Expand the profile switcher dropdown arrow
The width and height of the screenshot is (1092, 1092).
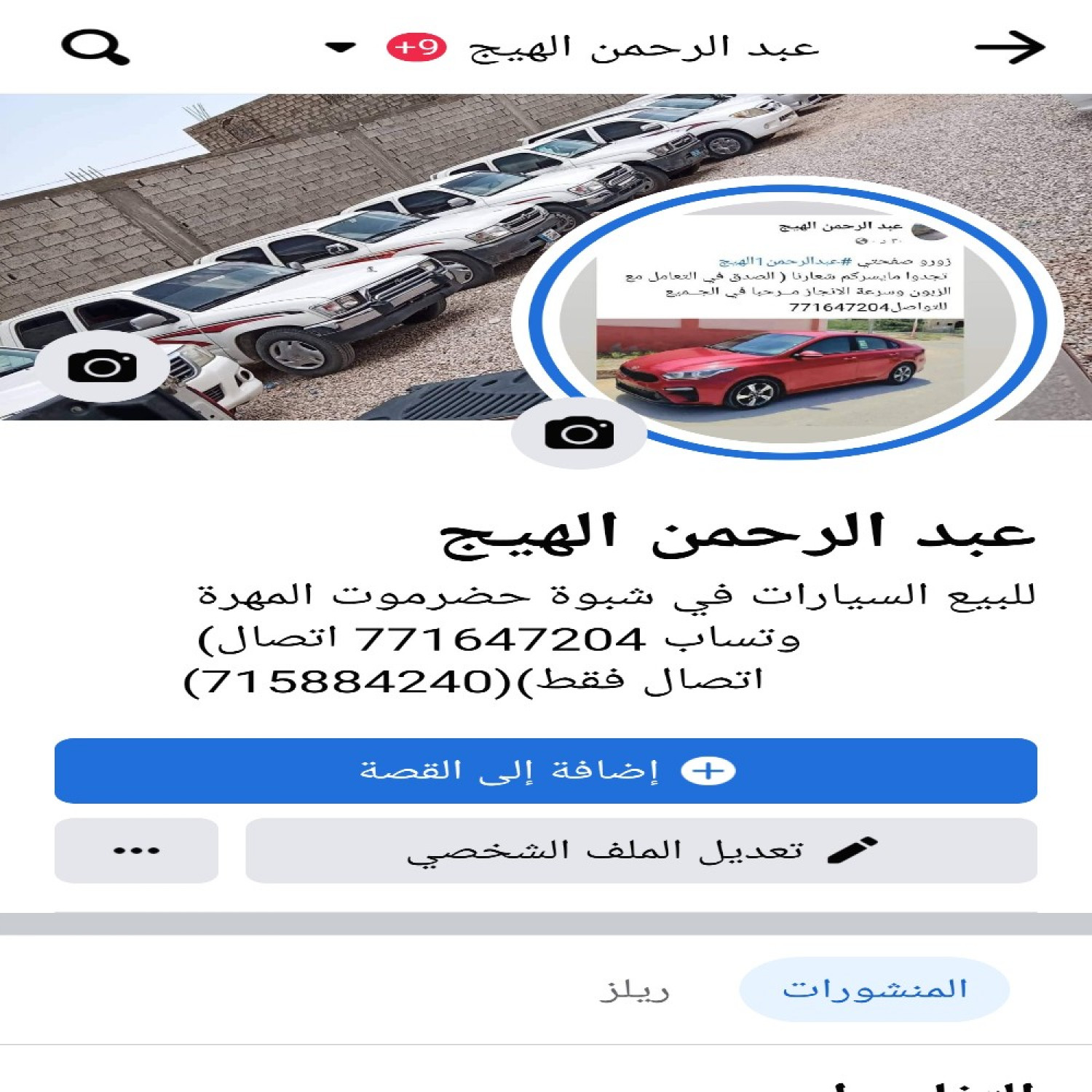point(340,48)
